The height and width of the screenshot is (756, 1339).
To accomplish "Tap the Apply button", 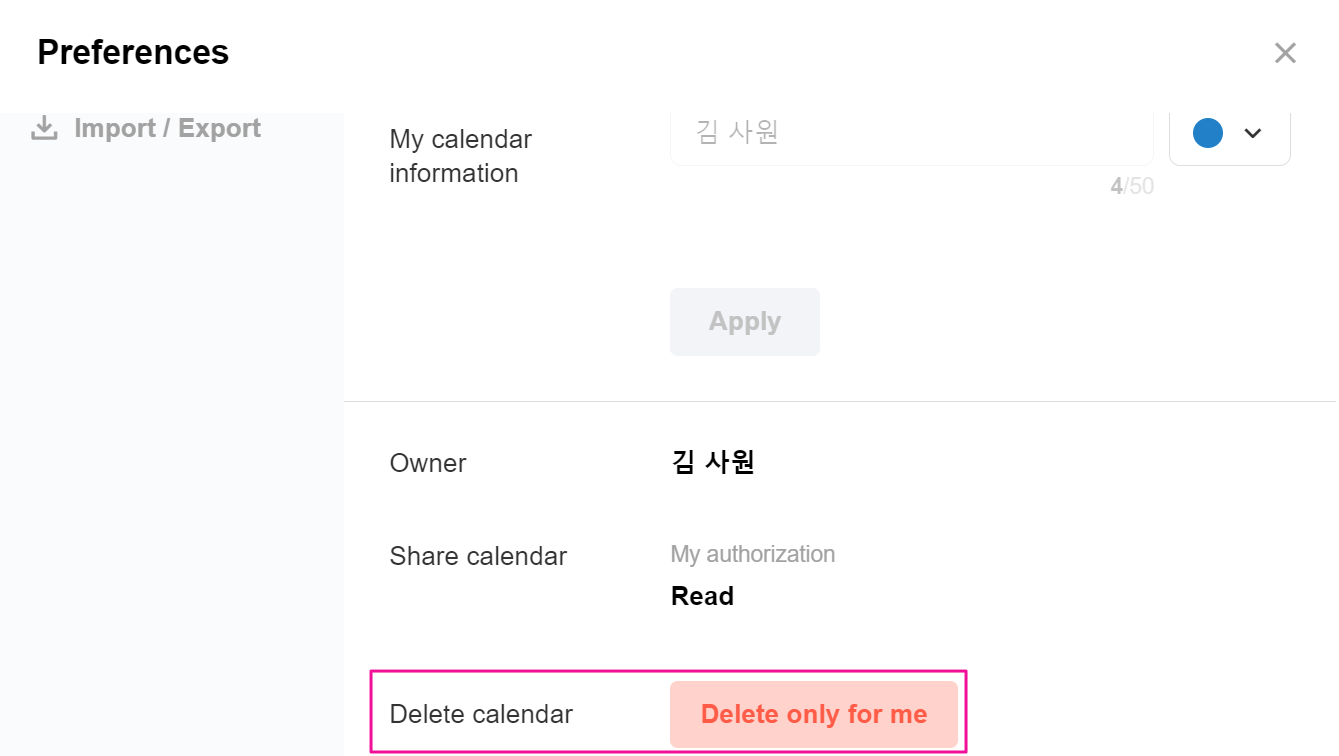I will (744, 322).
